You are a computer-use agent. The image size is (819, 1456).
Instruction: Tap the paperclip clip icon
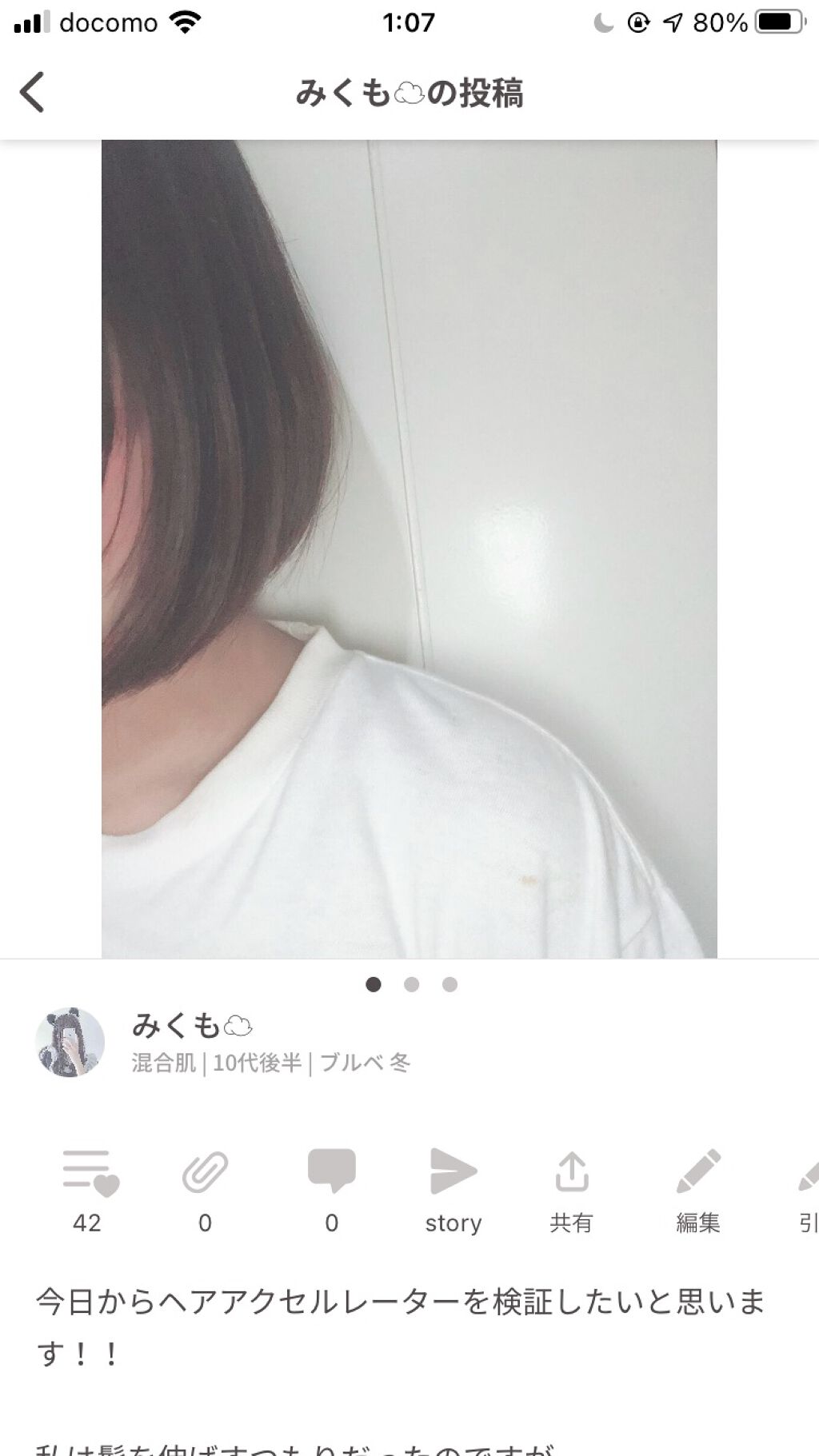[206, 1173]
